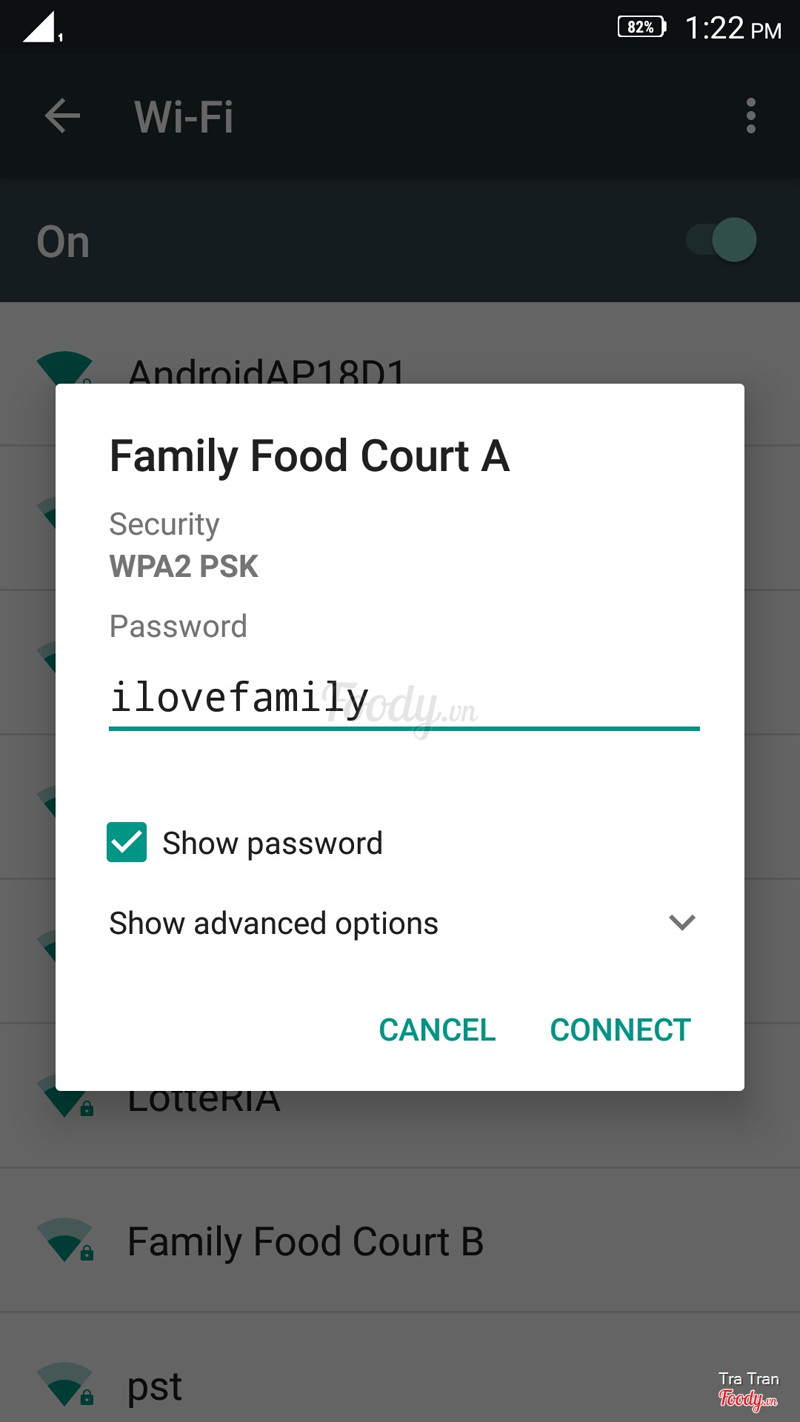Uncheck the Show password checkbox

tap(127, 843)
